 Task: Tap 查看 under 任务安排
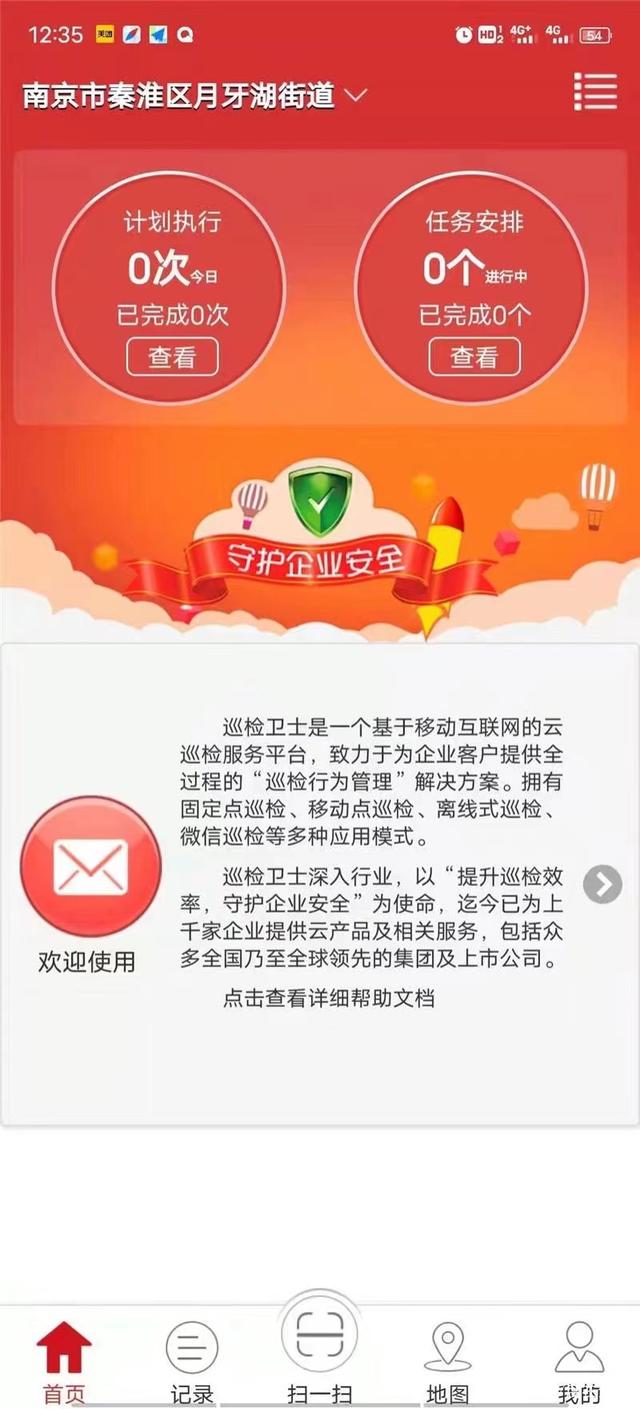pyautogui.click(x=474, y=357)
